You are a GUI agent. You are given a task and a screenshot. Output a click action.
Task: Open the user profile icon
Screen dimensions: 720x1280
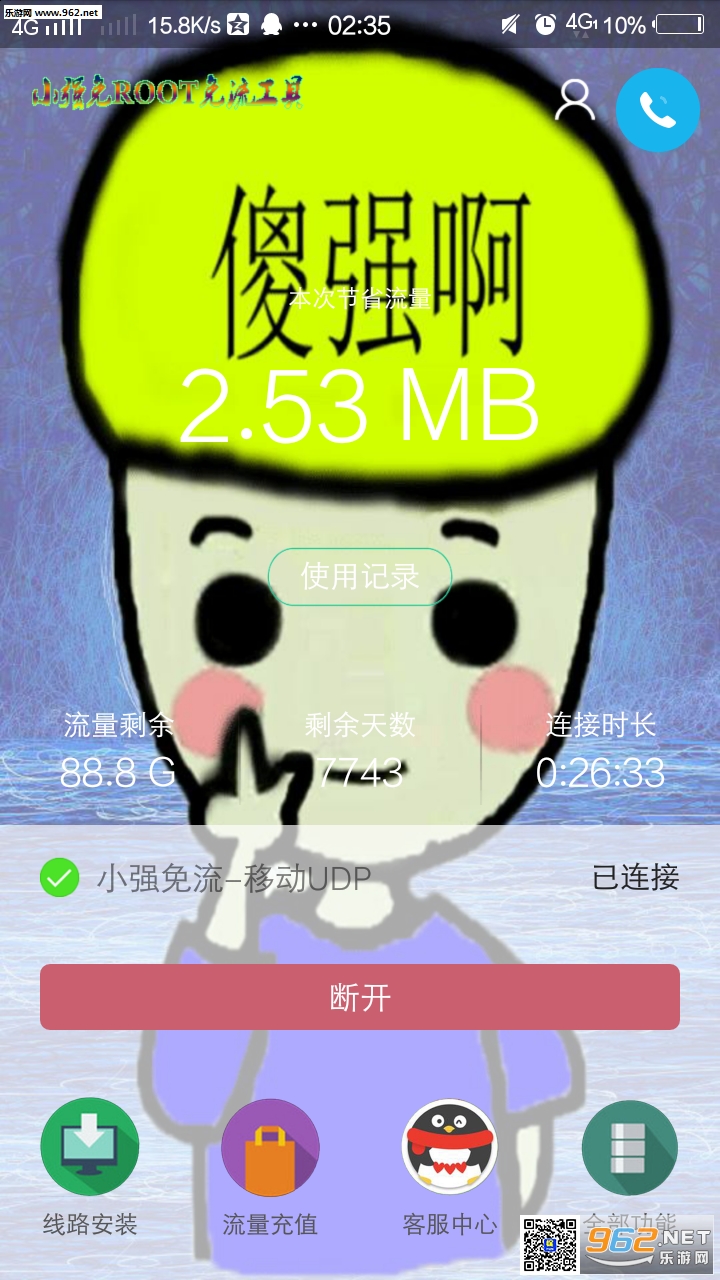[x=575, y=102]
